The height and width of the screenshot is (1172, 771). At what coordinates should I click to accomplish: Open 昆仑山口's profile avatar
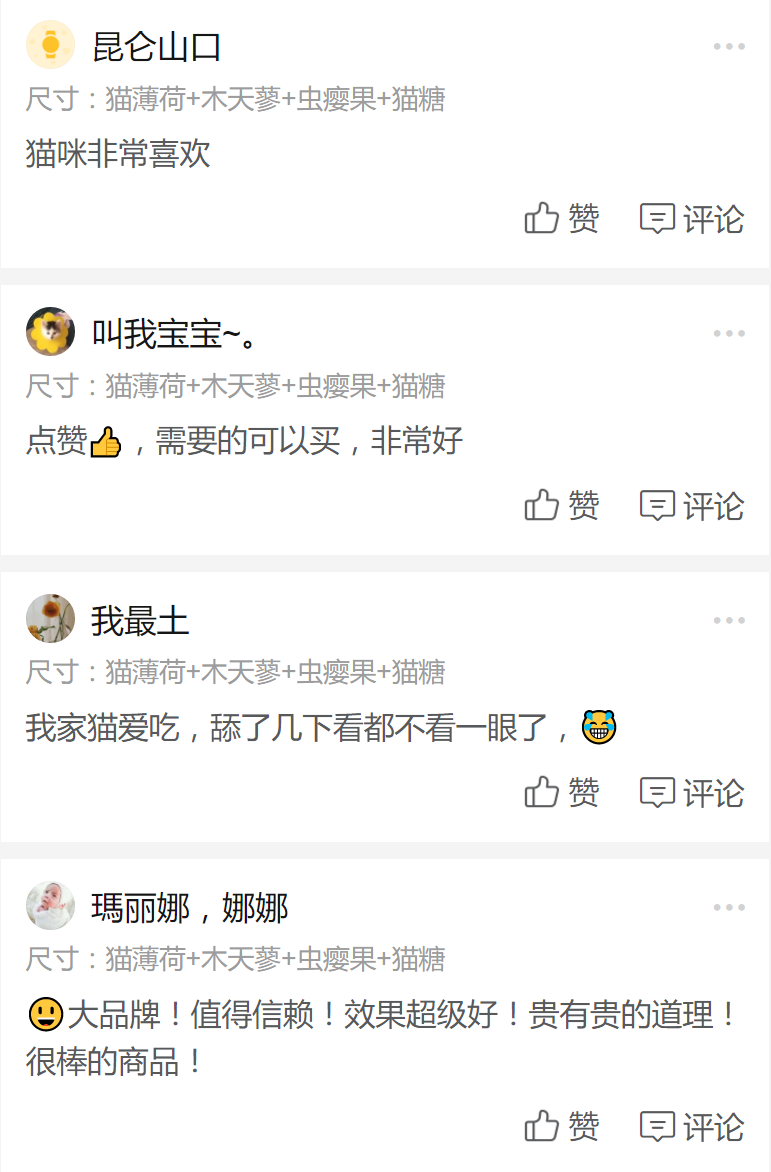coord(50,46)
